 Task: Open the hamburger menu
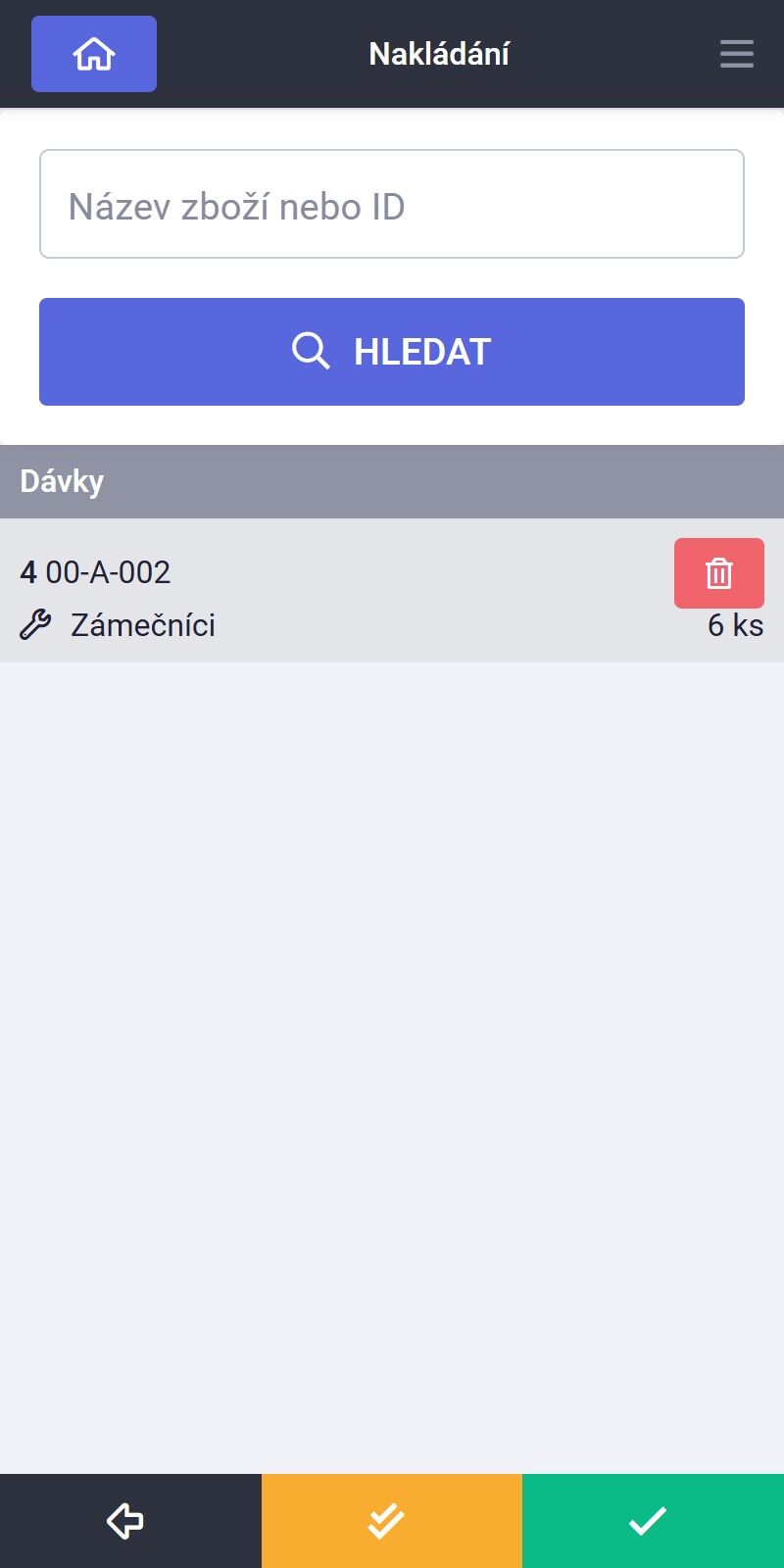point(737,54)
